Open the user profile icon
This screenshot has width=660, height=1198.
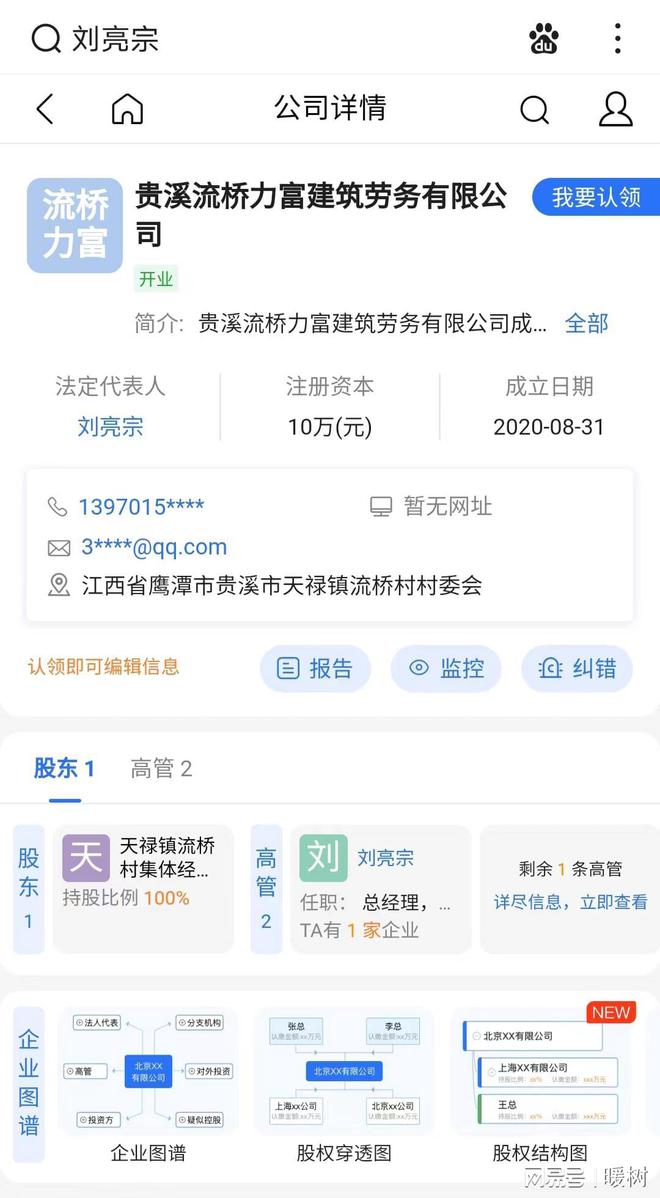tap(616, 108)
